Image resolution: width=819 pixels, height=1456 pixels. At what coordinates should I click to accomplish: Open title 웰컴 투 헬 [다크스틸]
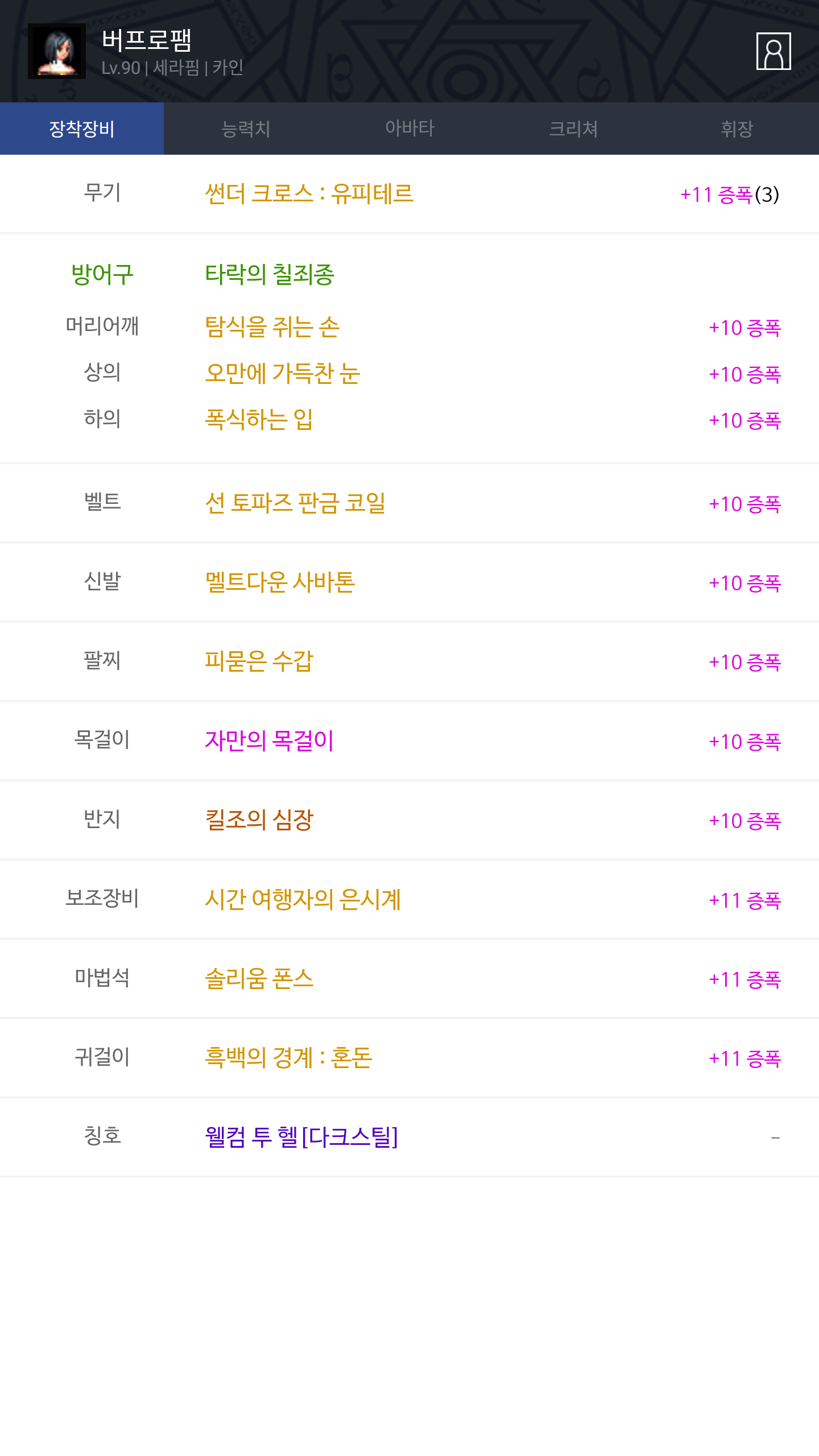tap(301, 1137)
